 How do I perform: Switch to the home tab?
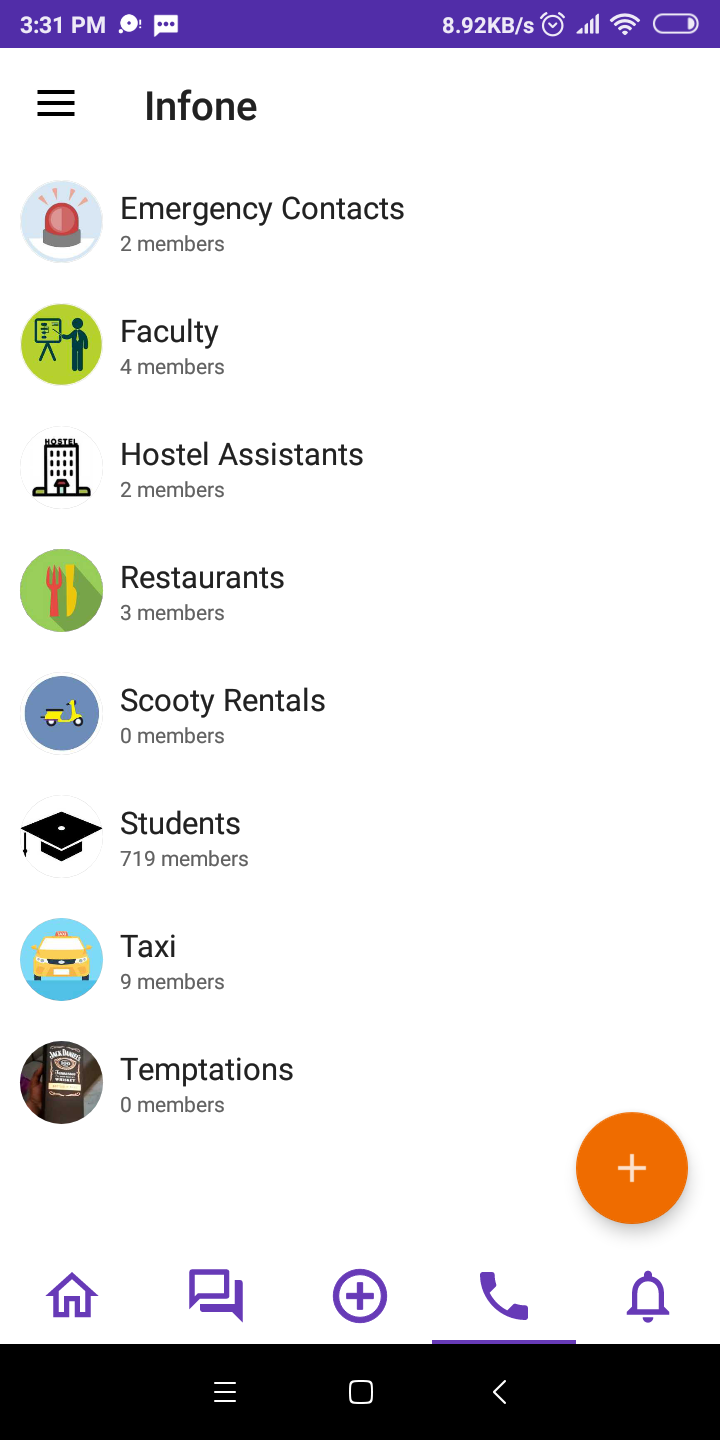[x=72, y=1296]
